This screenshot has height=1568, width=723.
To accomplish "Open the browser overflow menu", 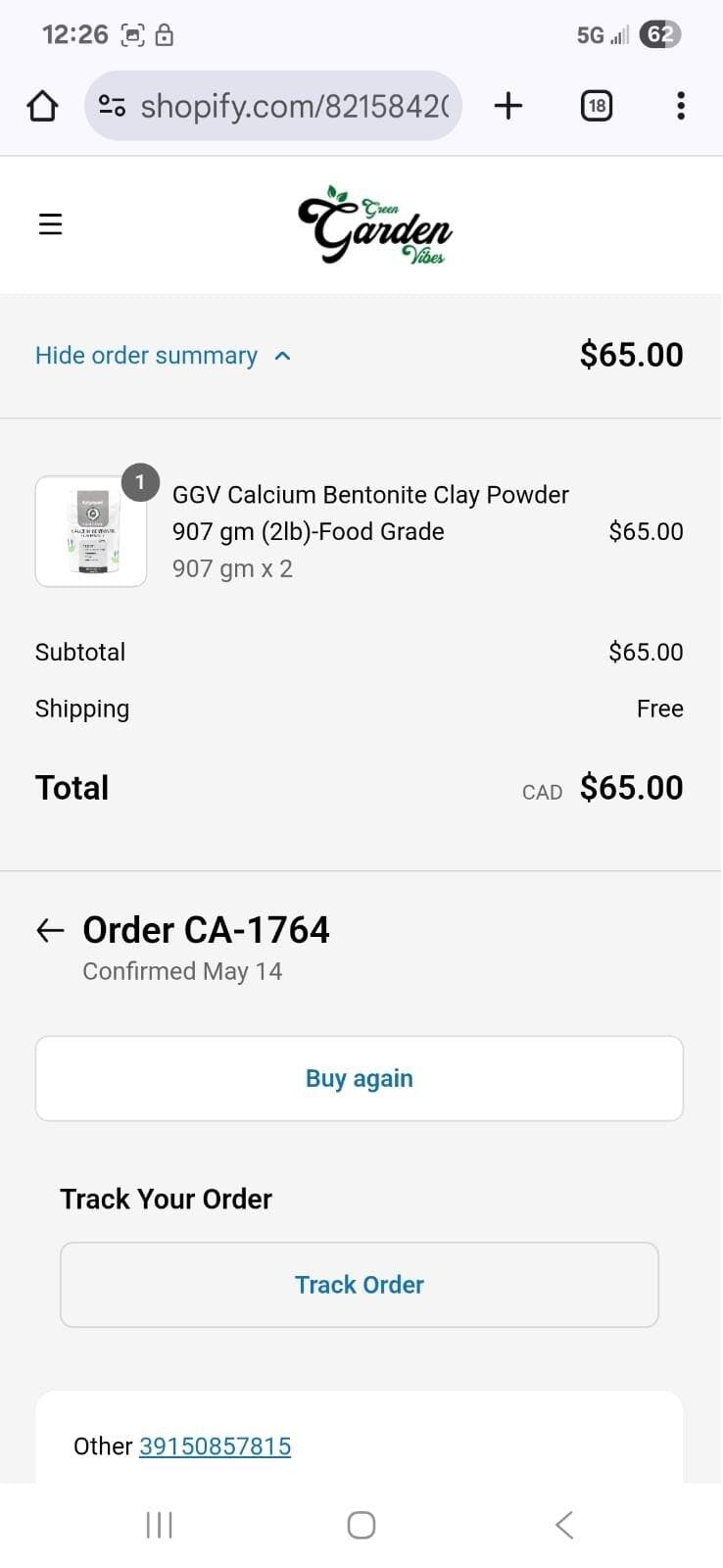I will [680, 106].
